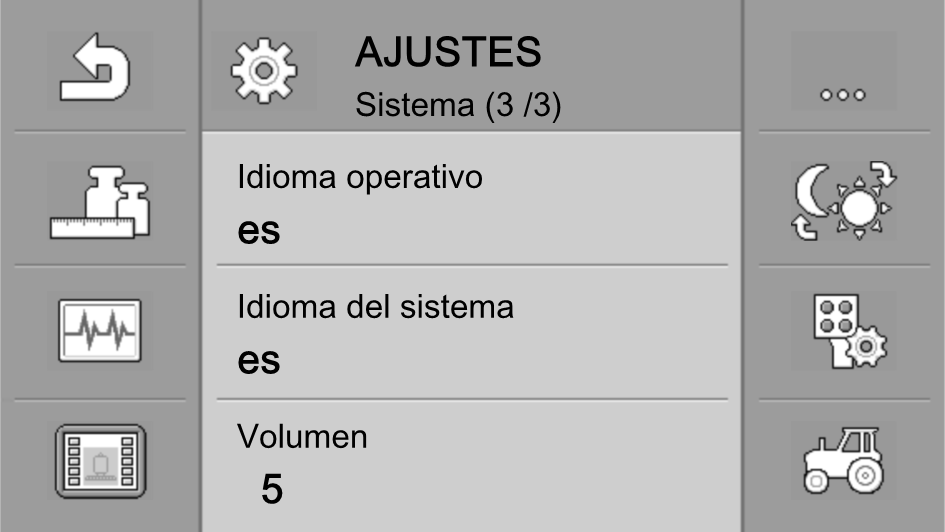Open the units and weights settings
This screenshot has width=945, height=532.
pos(99,203)
